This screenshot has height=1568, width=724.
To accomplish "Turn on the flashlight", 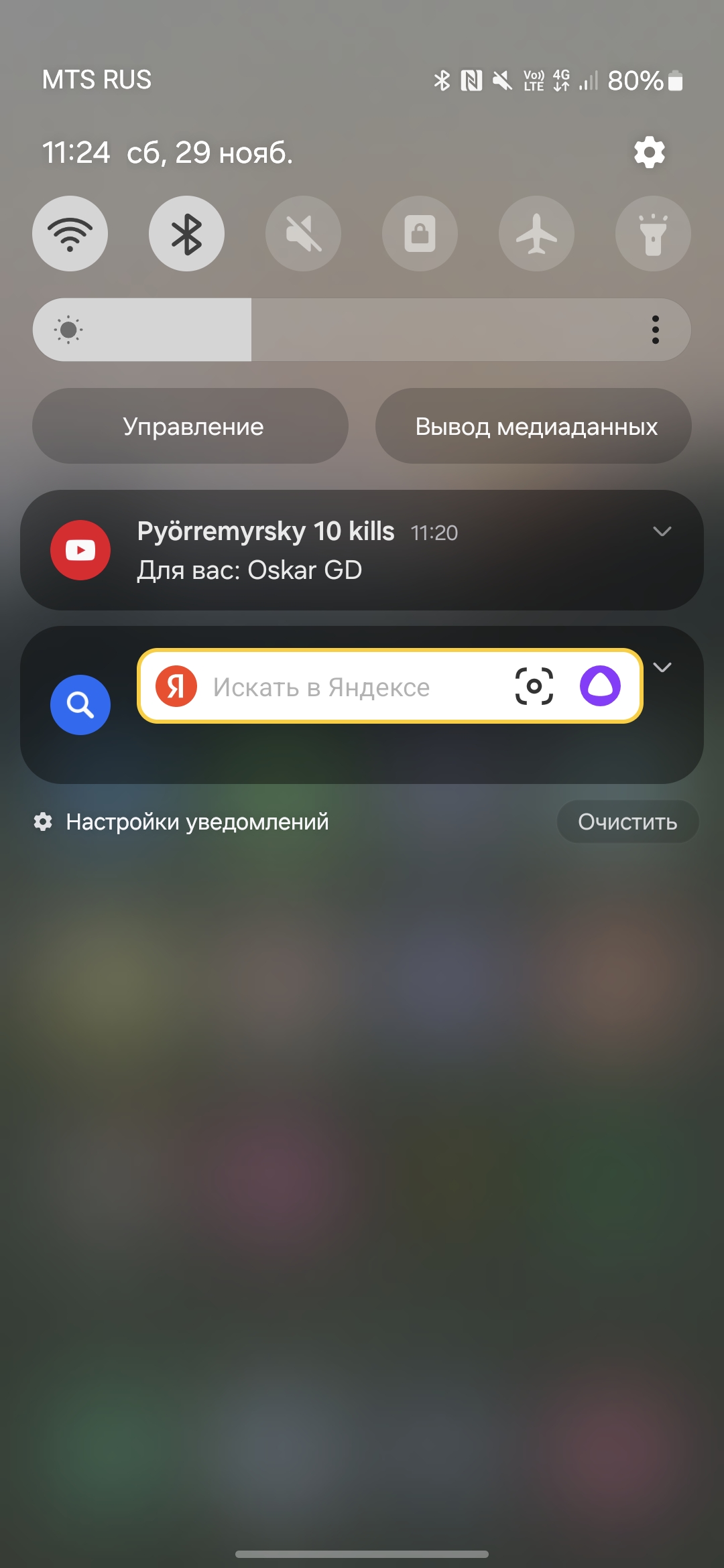I will coord(653,234).
